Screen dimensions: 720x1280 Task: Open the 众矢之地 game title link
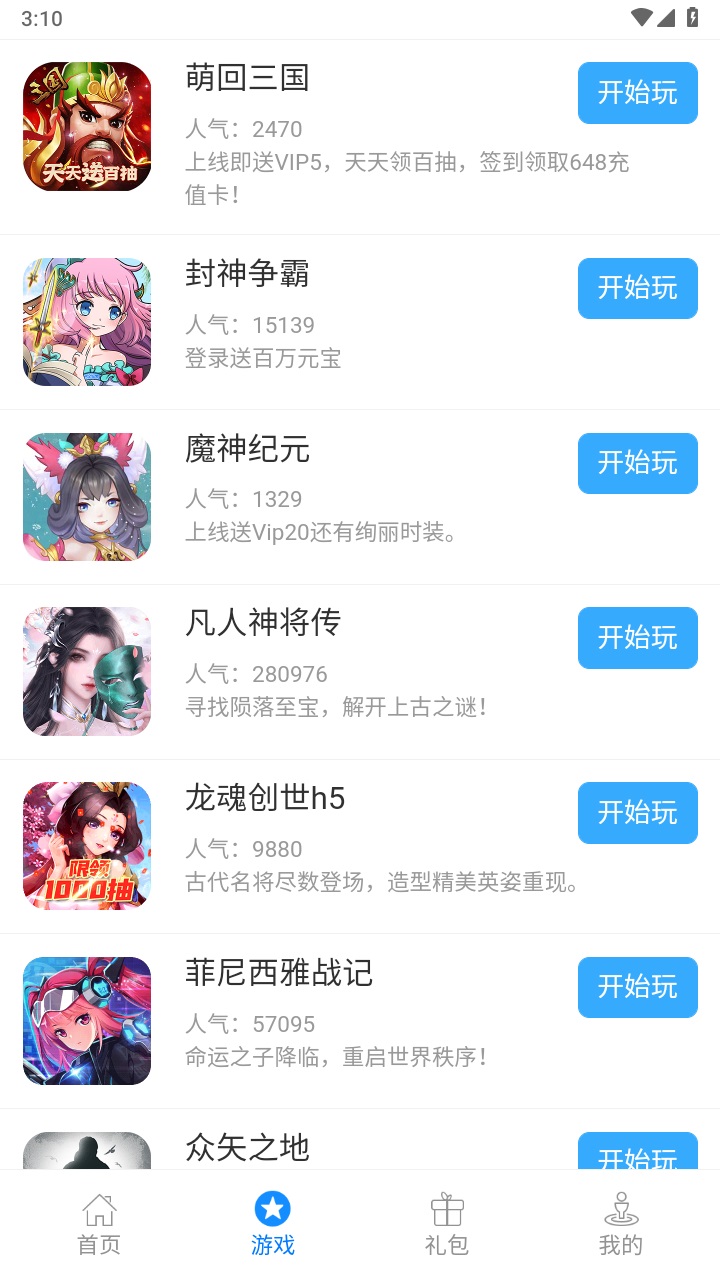click(x=246, y=1148)
